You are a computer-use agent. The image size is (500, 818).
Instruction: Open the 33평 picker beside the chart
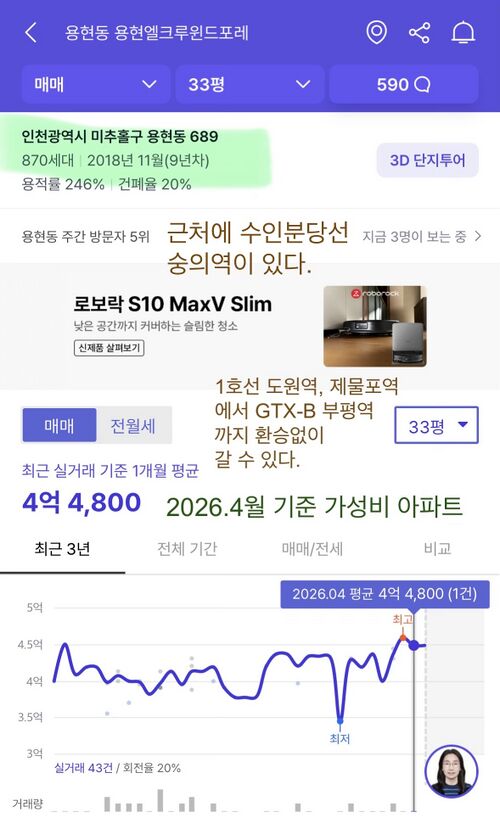(x=436, y=425)
